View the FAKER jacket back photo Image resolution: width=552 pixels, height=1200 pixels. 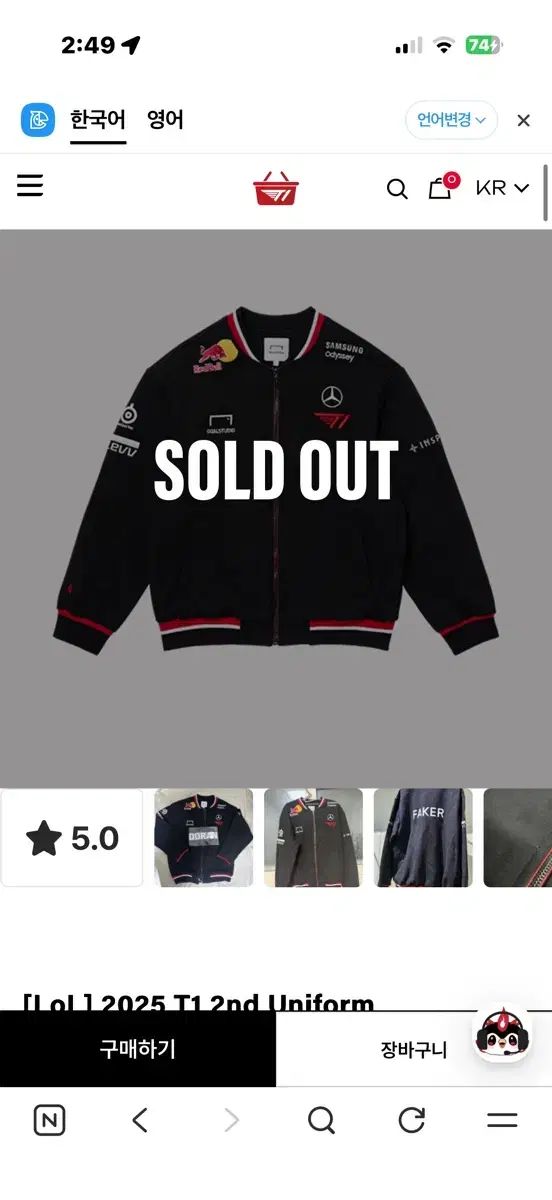click(x=424, y=838)
